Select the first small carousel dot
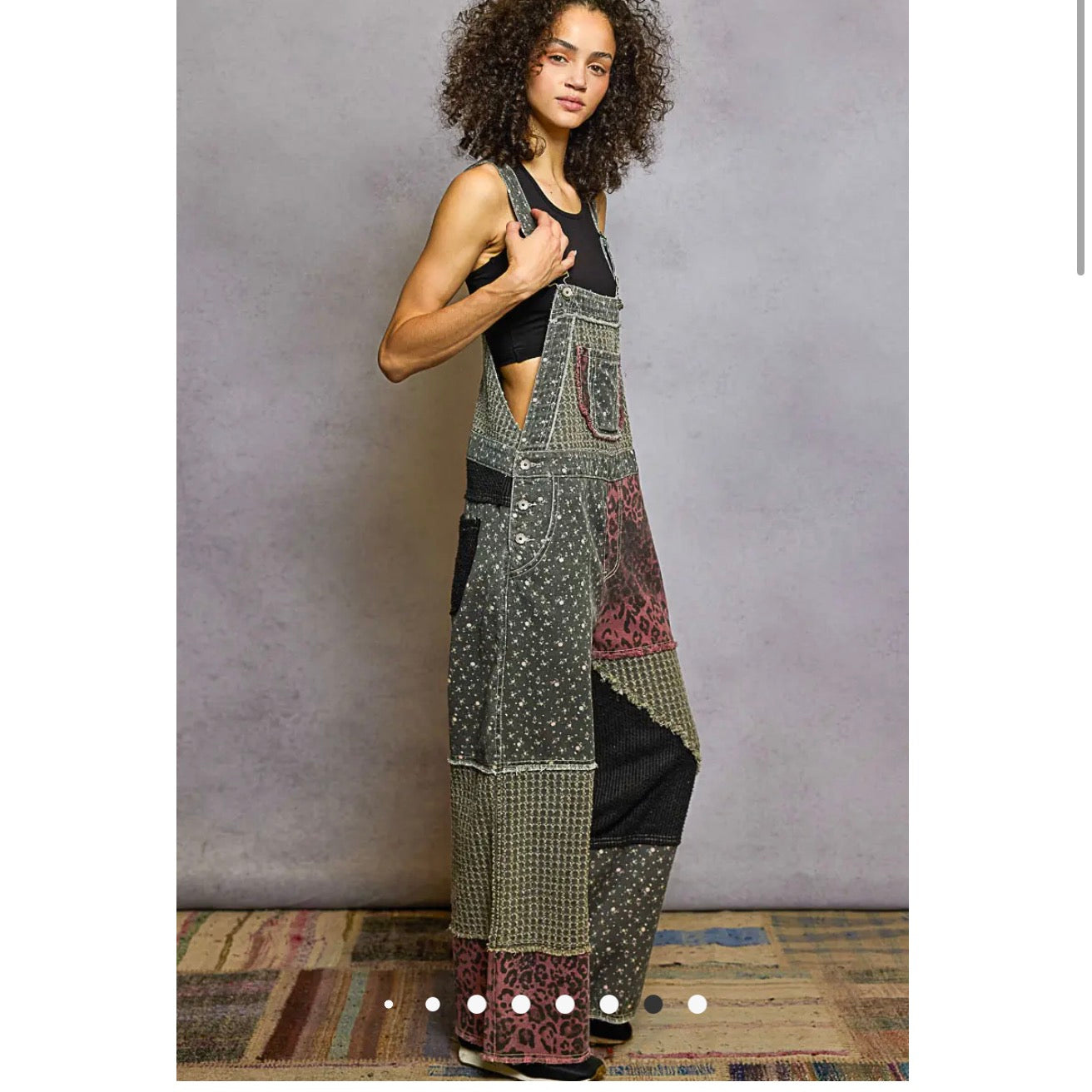This screenshot has height=1092, width=1092. point(389,1005)
